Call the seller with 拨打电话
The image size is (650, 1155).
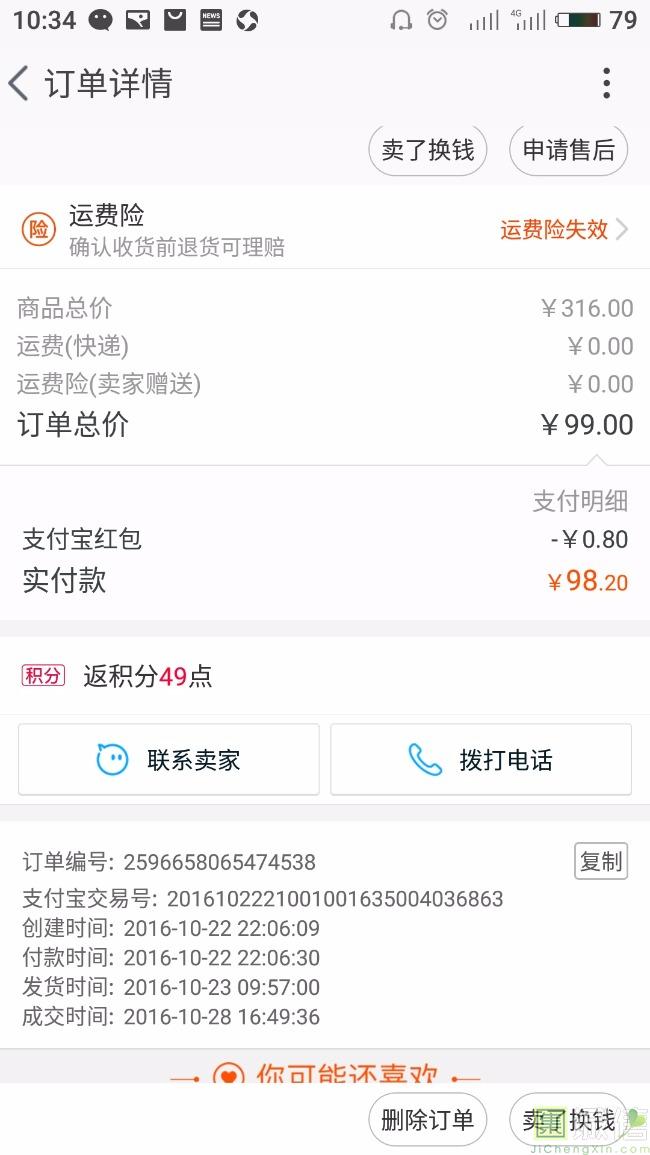click(x=481, y=760)
